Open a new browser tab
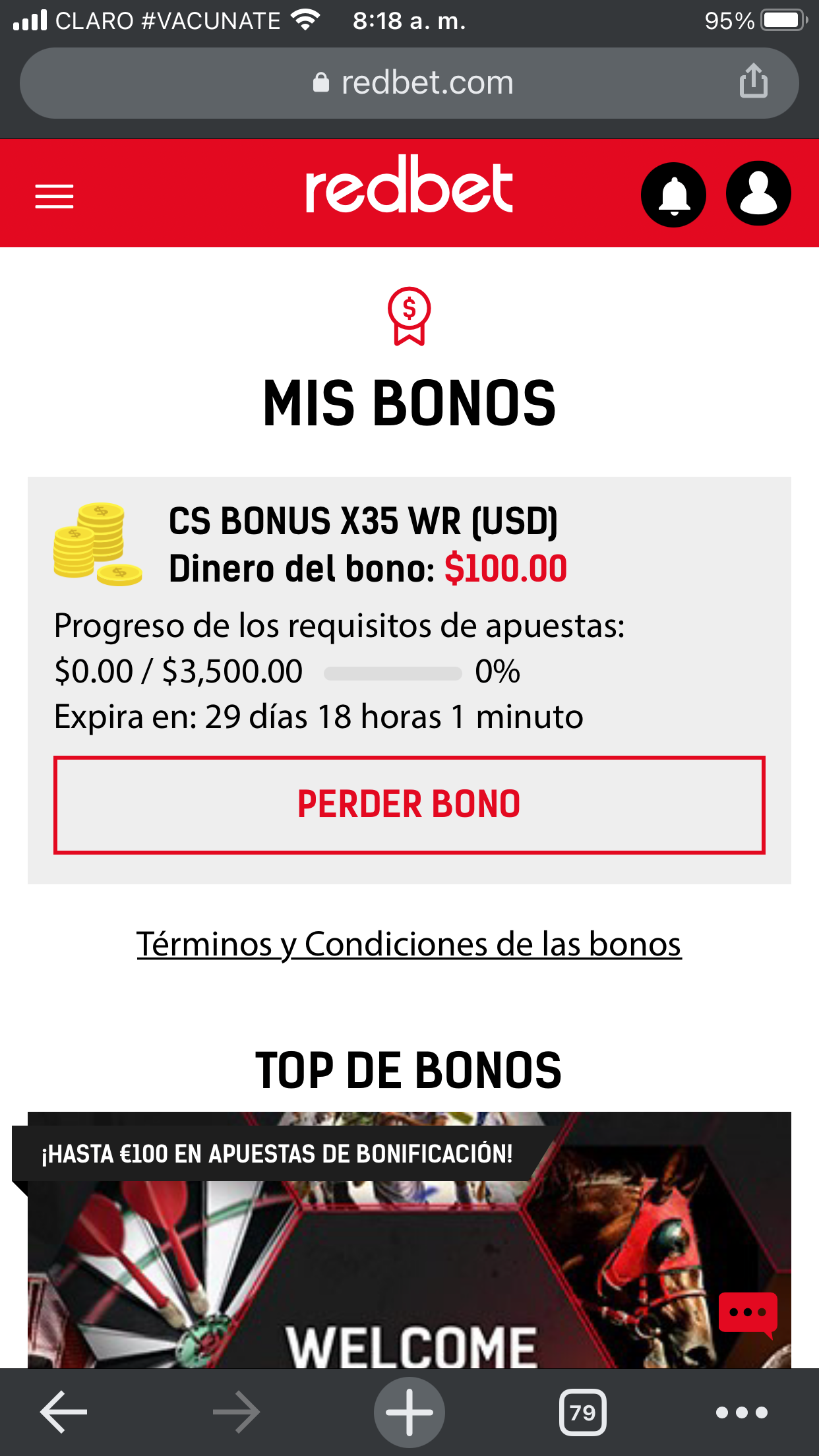Screen dimensions: 819x1456 409,1412
